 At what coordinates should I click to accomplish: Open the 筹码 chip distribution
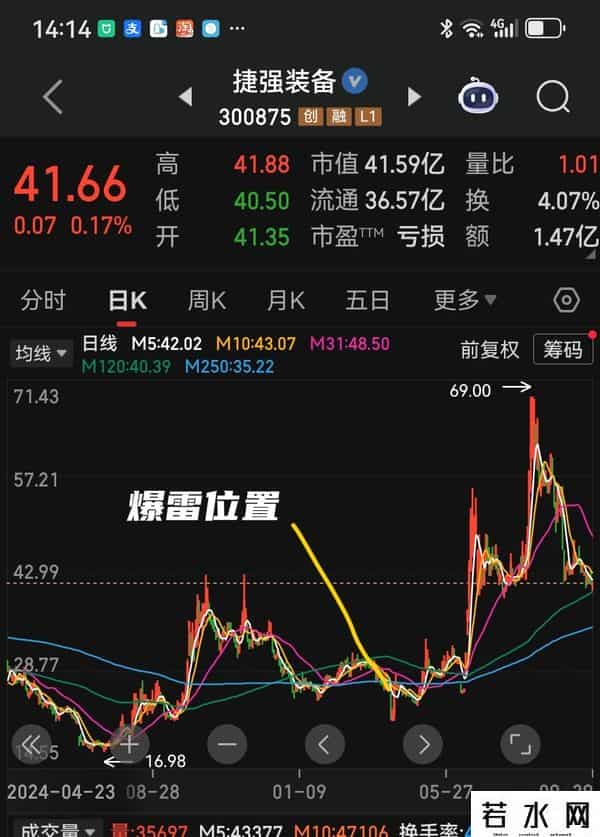coord(562,350)
